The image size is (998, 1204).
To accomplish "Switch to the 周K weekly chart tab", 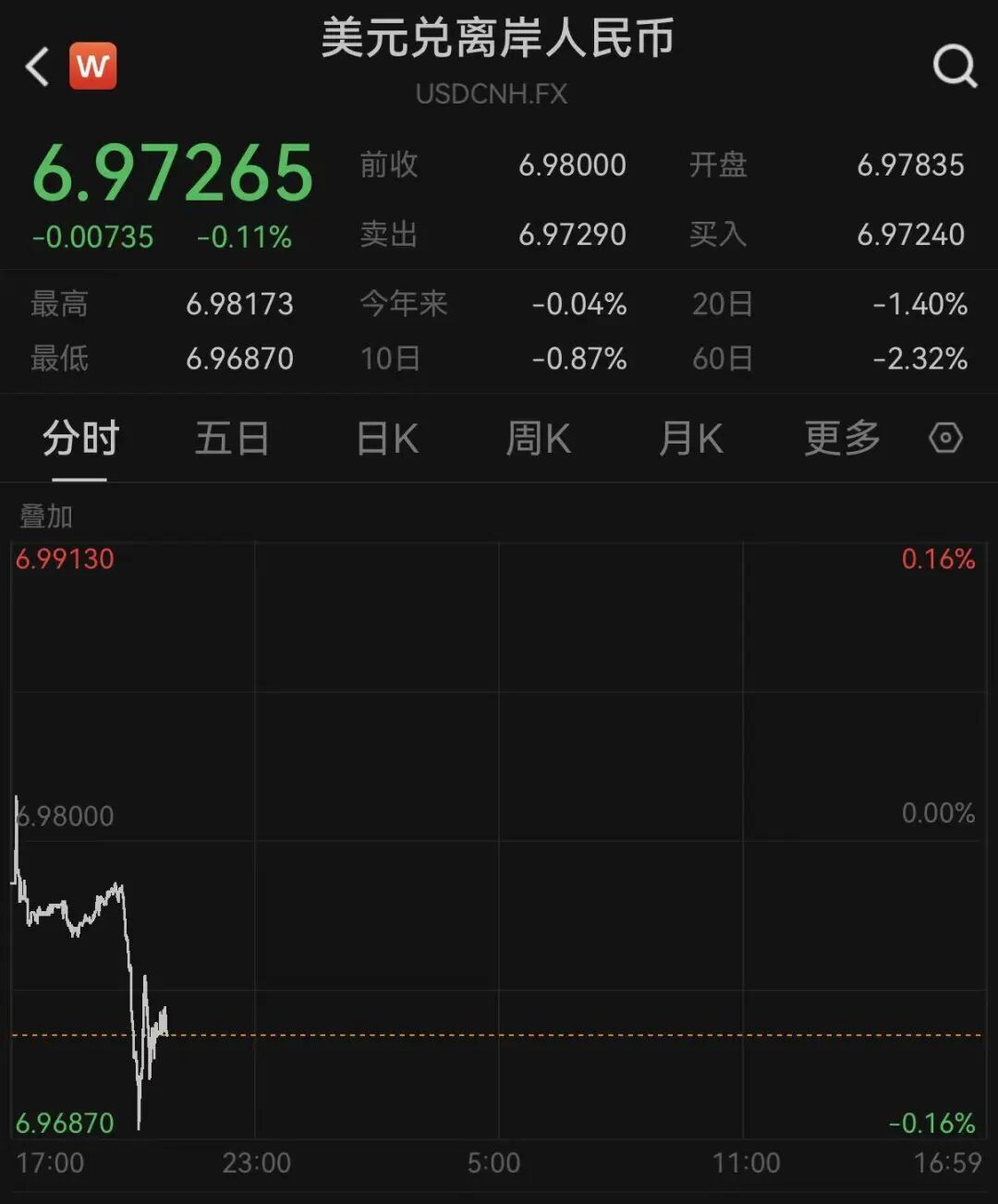I will pyautogui.click(x=538, y=438).
